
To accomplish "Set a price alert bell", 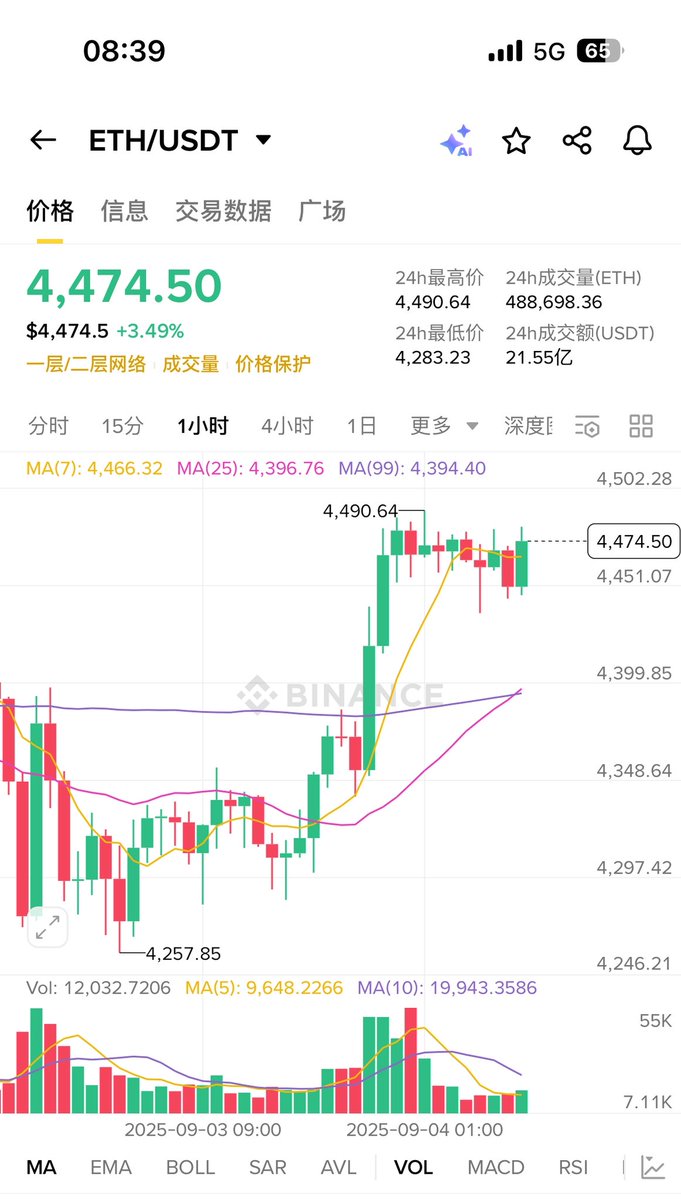I will tap(637, 141).
